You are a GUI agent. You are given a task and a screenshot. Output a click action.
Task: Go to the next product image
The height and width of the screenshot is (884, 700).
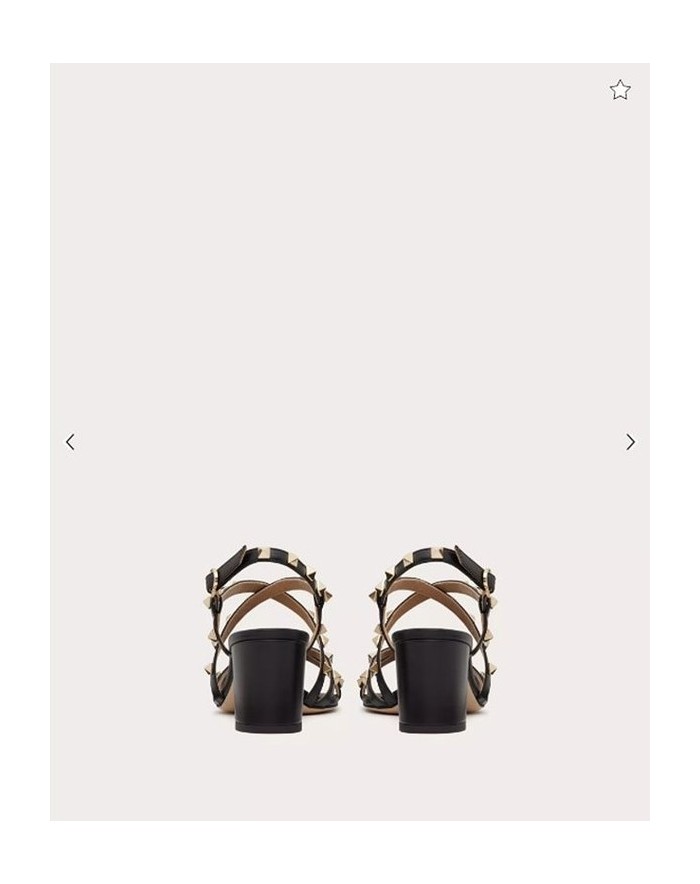click(630, 442)
